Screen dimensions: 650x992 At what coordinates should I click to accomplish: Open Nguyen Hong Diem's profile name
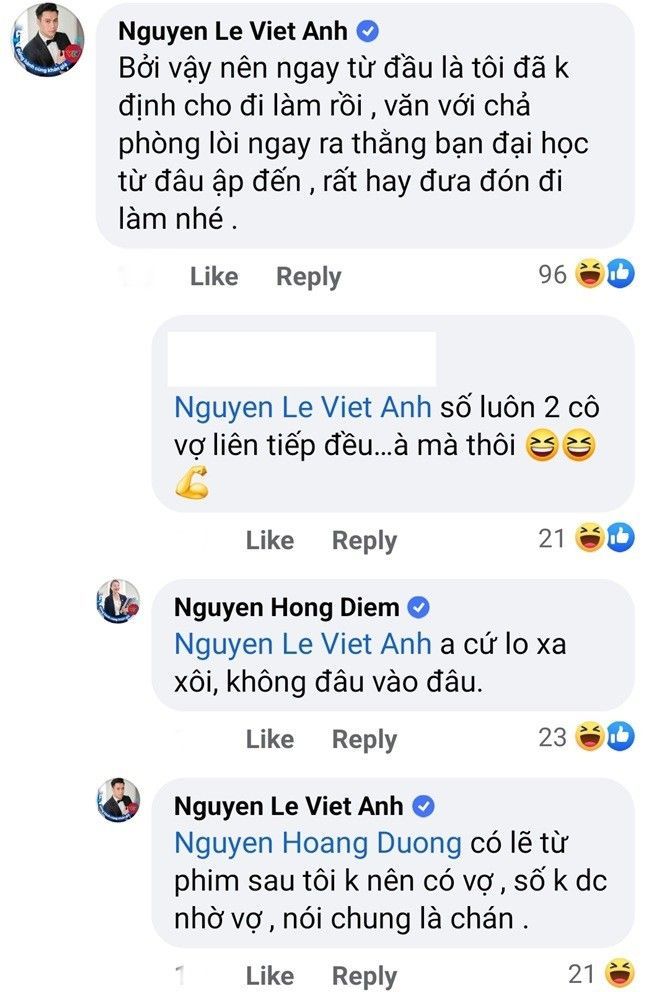[286, 607]
